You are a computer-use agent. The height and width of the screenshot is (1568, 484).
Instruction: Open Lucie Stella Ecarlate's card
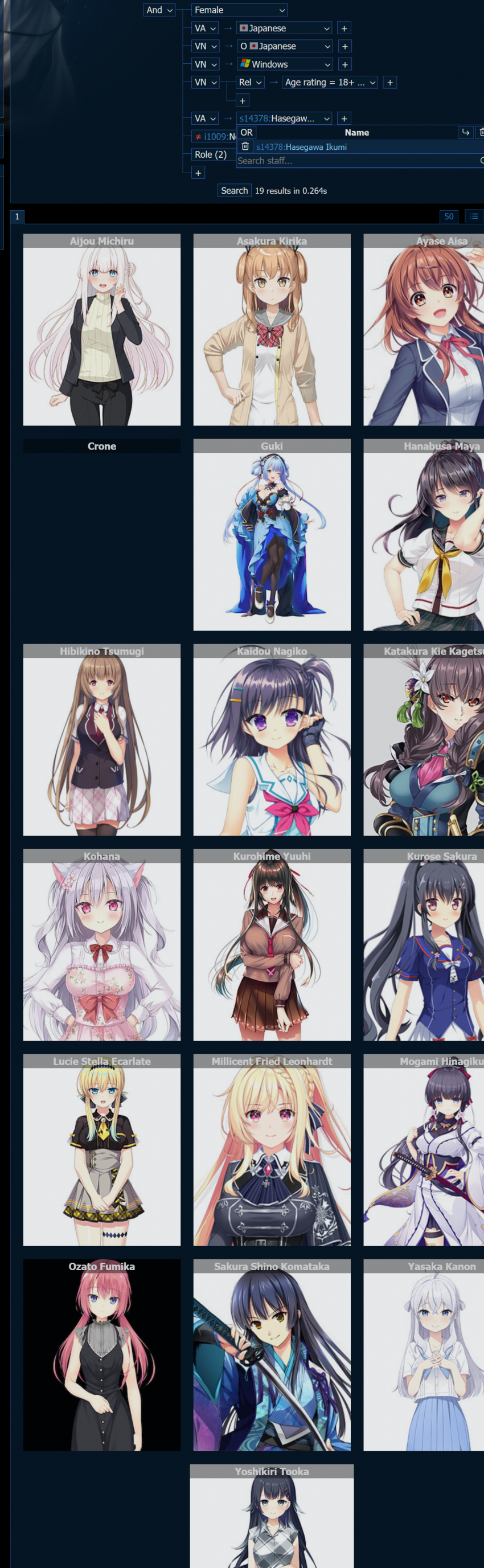coord(102,1150)
